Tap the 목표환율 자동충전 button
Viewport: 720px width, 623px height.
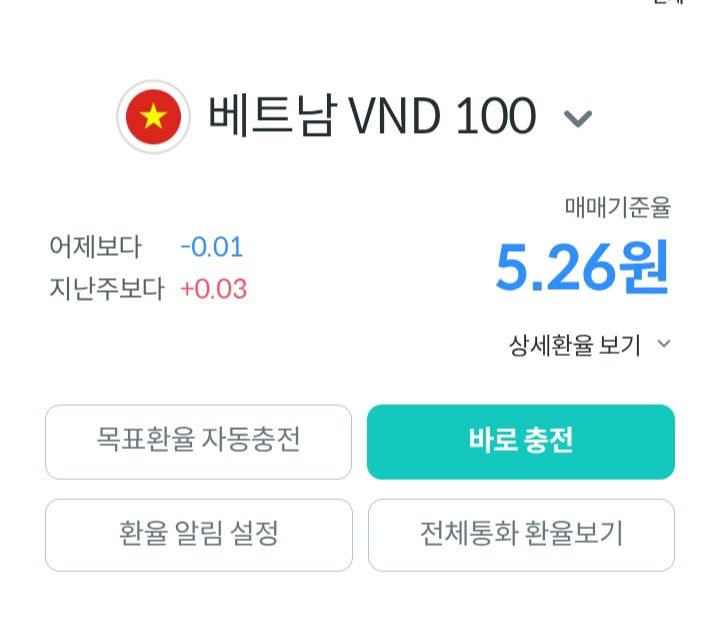[x=198, y=441]
